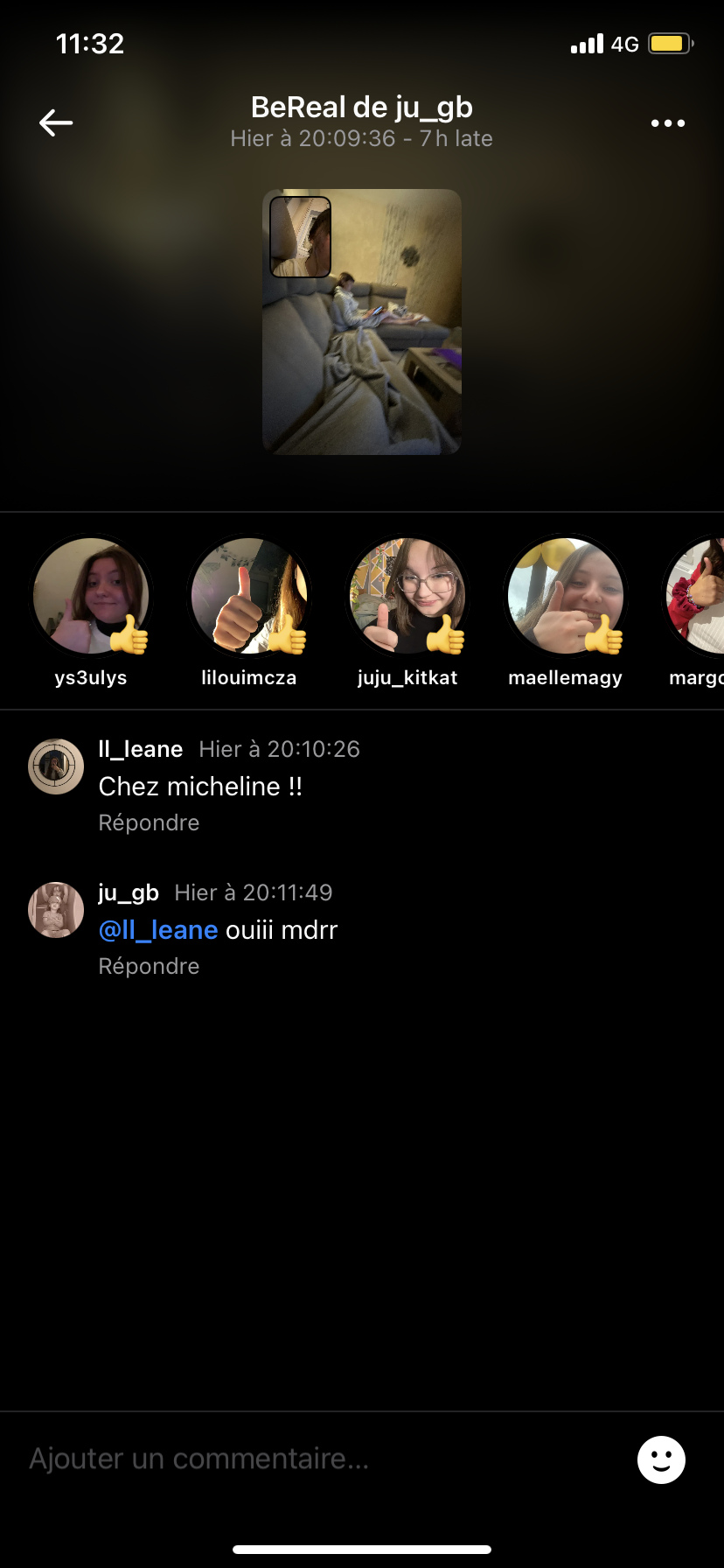Go back with the arrow icon
This screenshot has width=724, height=1568.
pos(56,122)
